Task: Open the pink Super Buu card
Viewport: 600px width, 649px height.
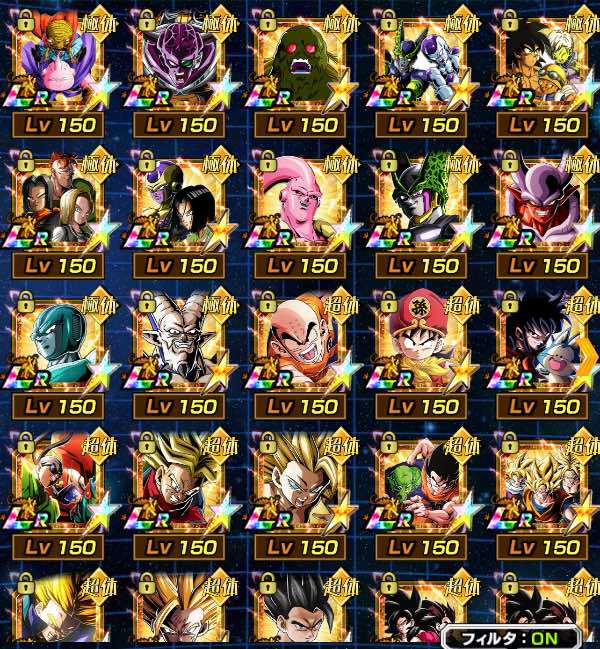Action: [303, 205]
